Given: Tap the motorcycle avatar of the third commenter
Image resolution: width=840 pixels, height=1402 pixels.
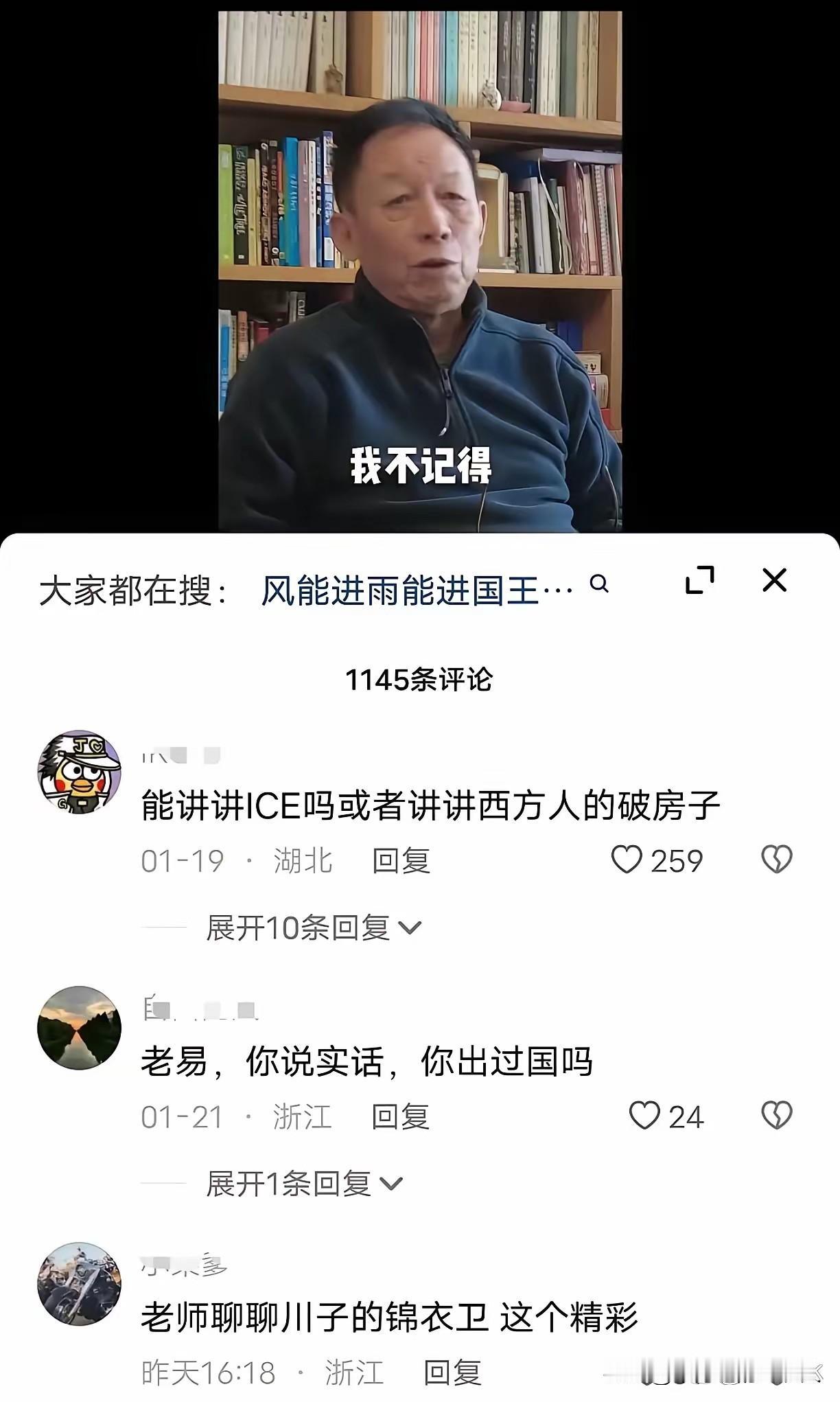Looking at the screenshot, I should coord(80,1283).
